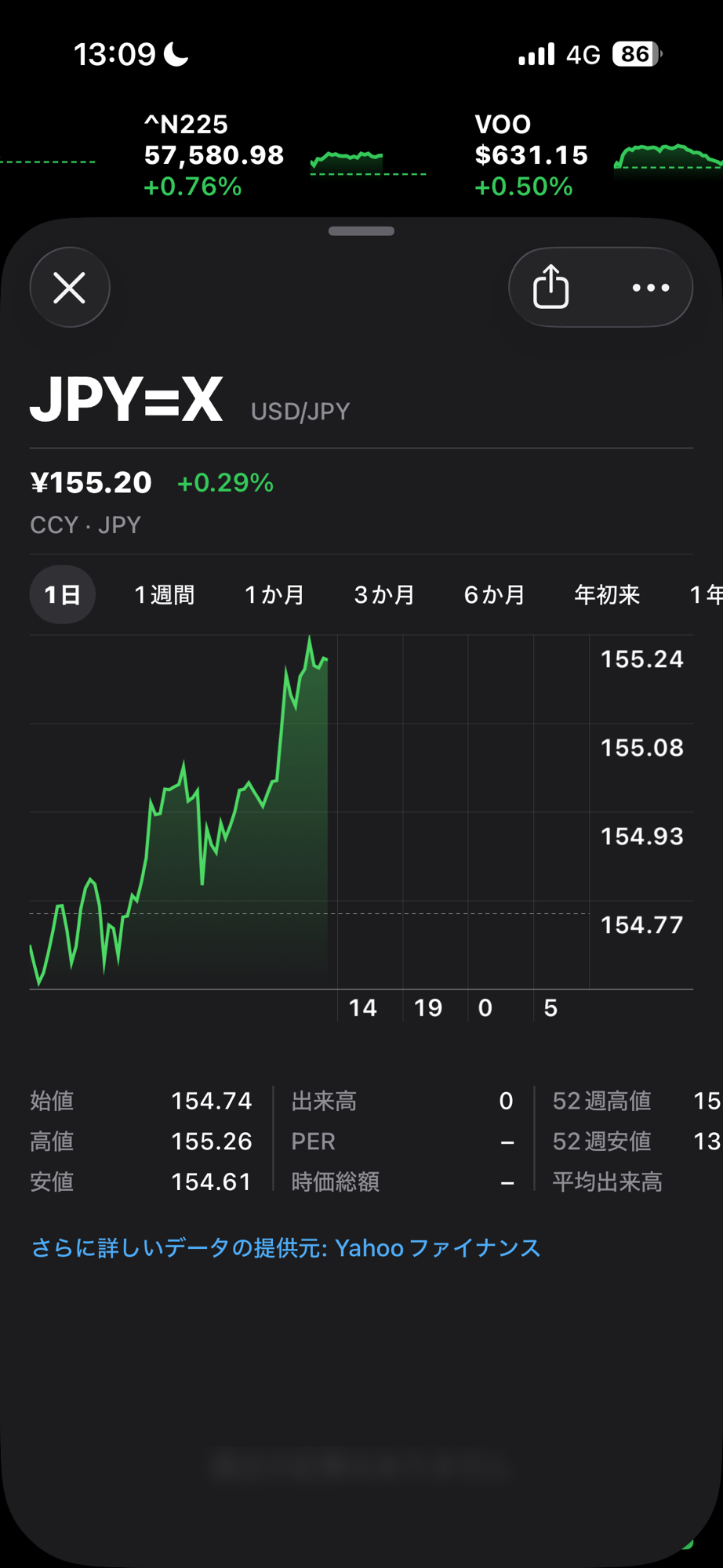Switch chart to 年初来 range
Image resolution: width=723 pixels, height=1568 pixels.
[607, 595]
